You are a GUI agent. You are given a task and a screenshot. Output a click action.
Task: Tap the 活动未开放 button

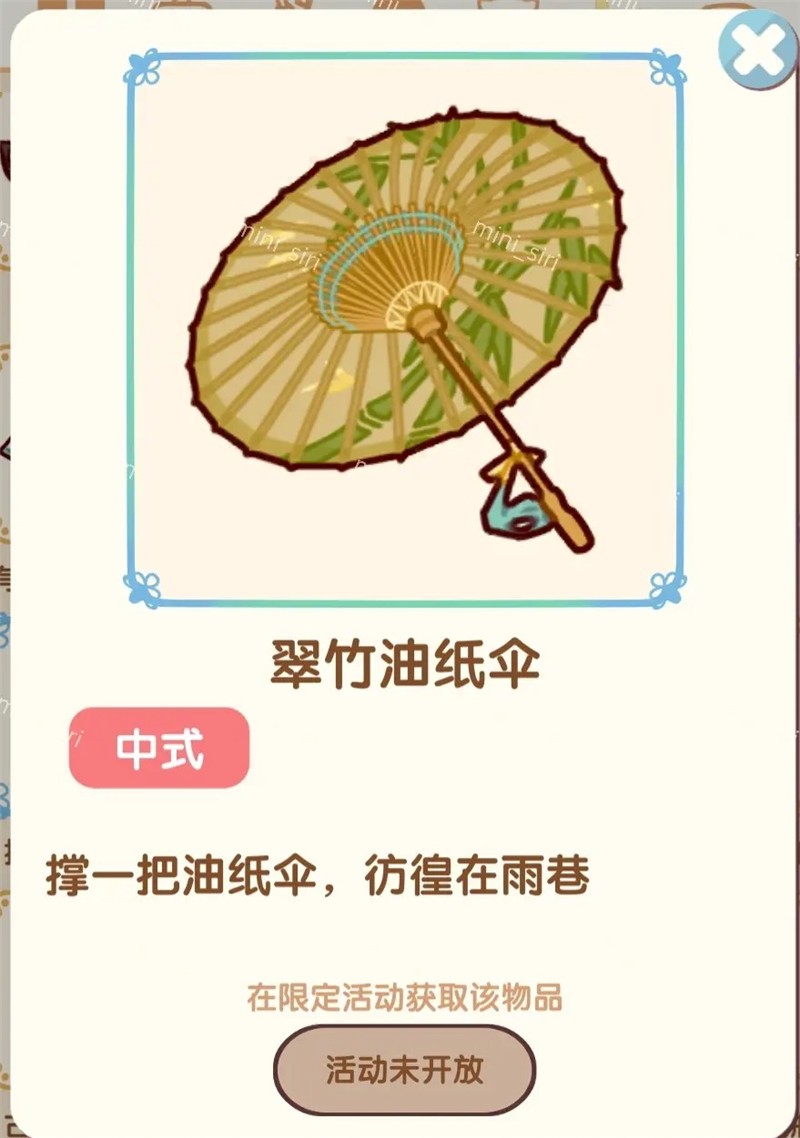pyautogui.click(x=404, y=1069)
